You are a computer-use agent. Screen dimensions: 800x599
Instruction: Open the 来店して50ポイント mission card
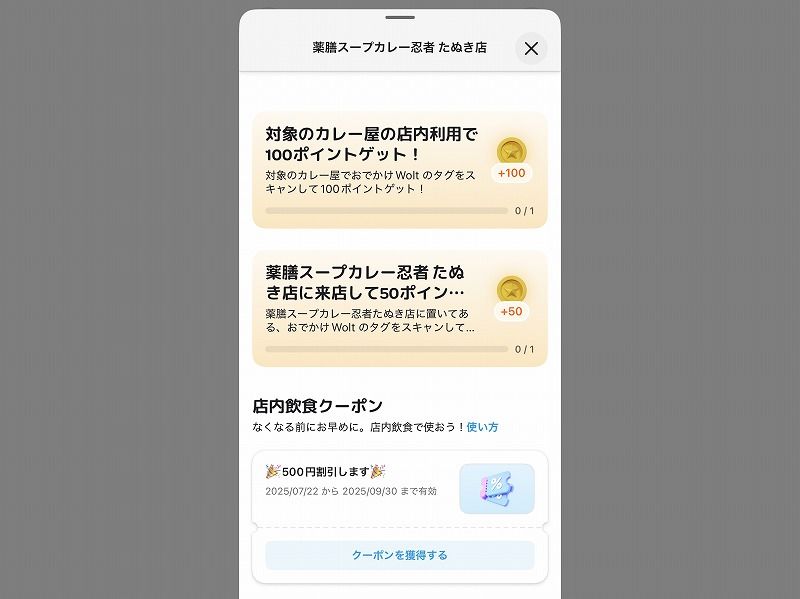click(x=399, y=308)
